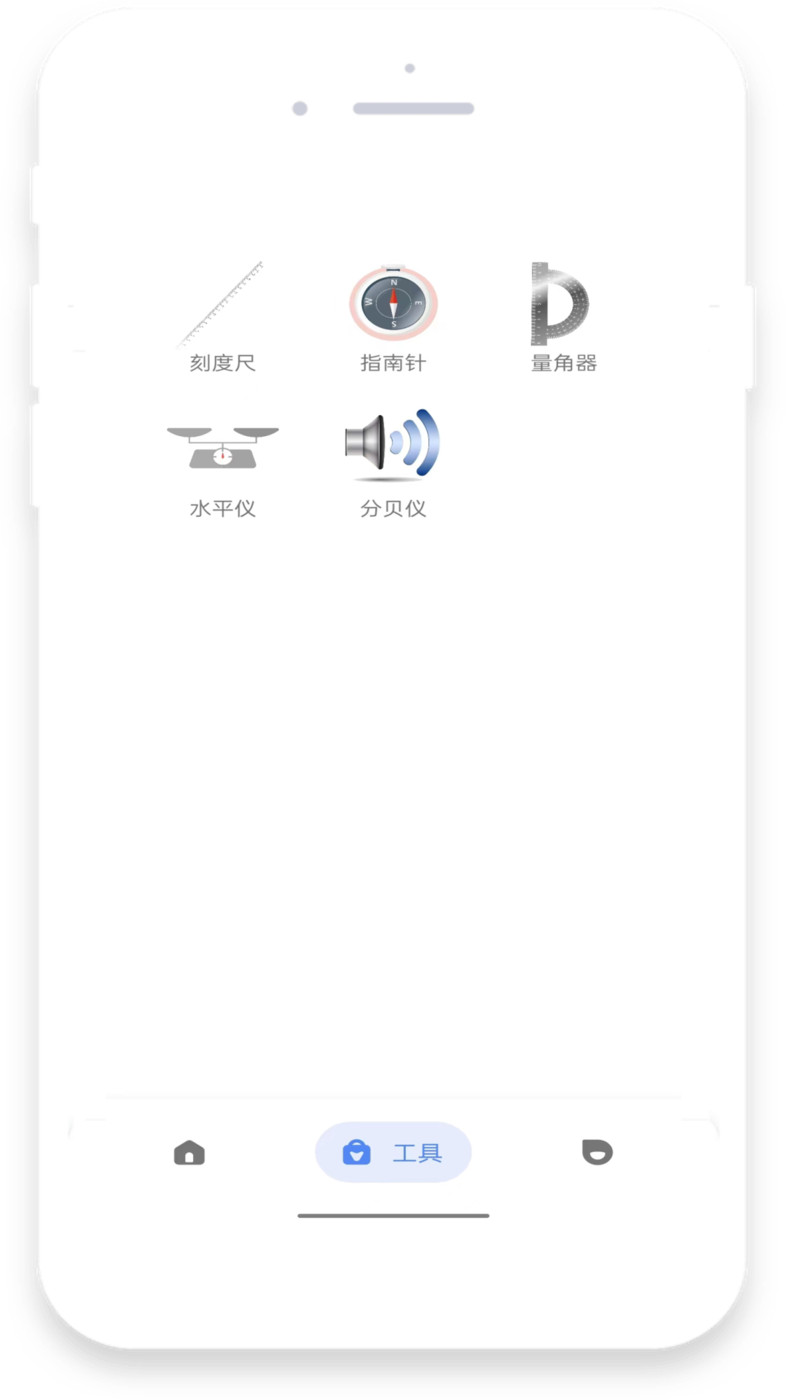Tap the 工具 tools tab
Viewport: 787px width, 1400px height.
pos(393,1152)
